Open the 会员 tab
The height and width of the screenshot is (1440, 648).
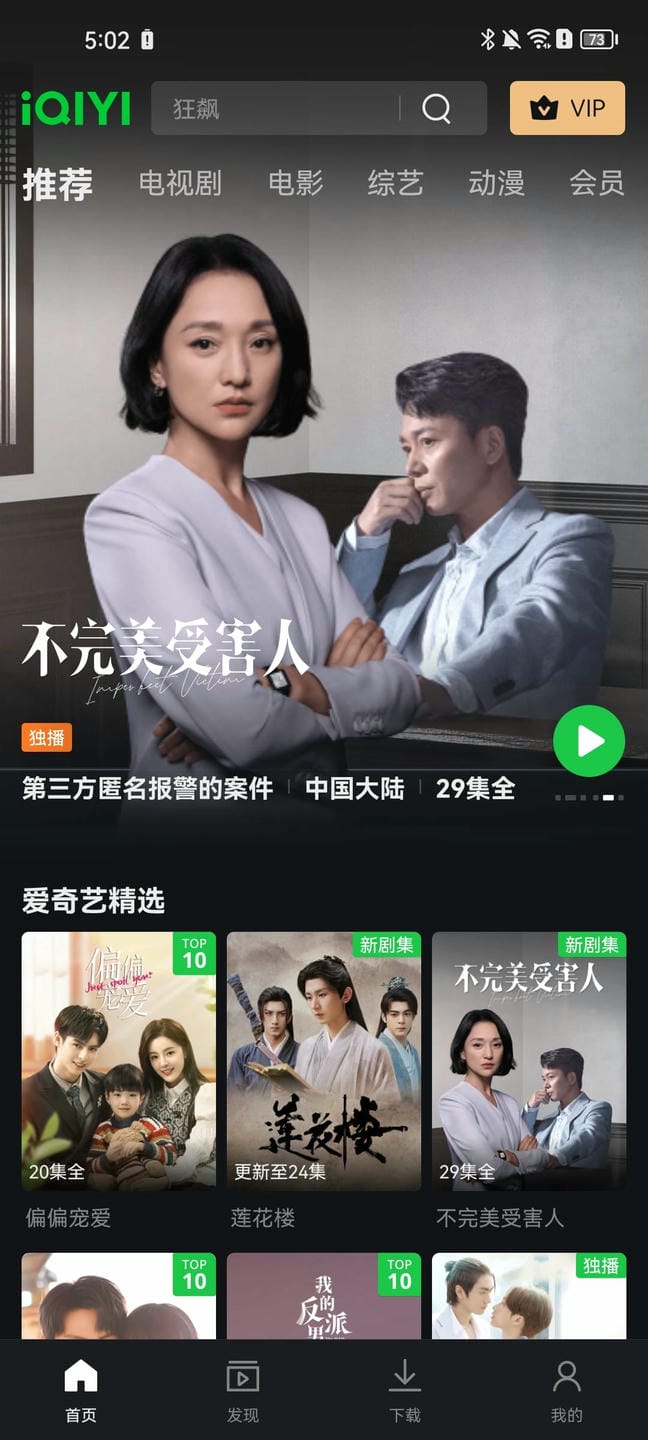coord(596,183)
